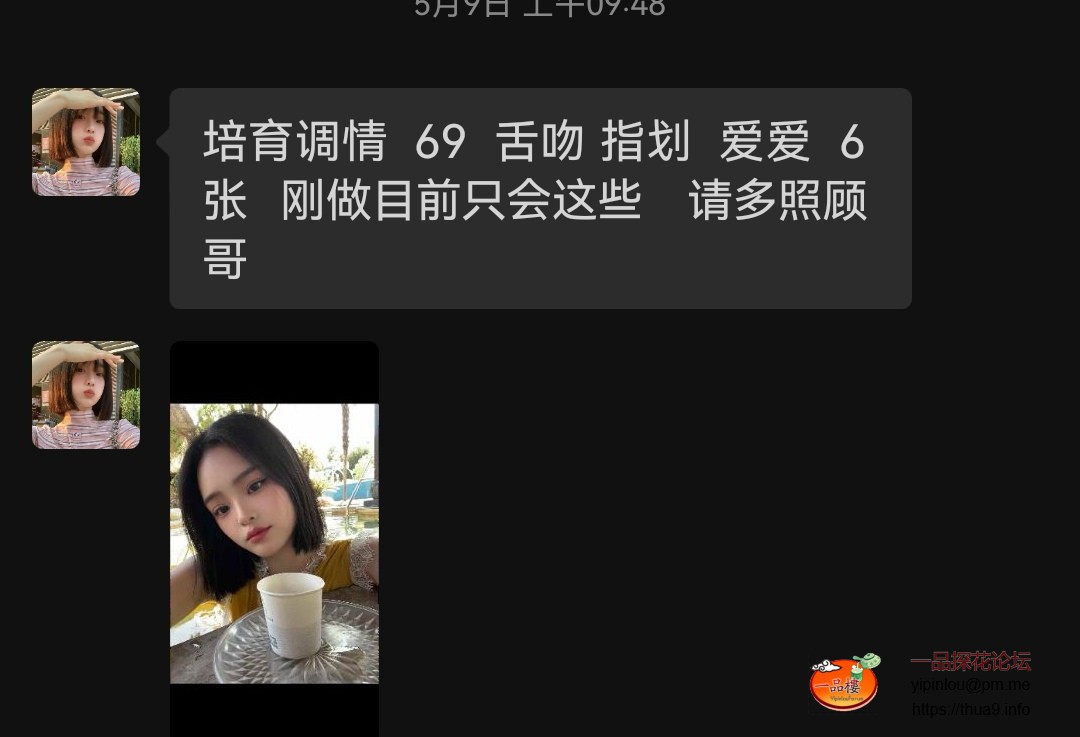Open the photo message in the chat
This screenshot has width=1080, height=737.
click(x=274, y=542)
